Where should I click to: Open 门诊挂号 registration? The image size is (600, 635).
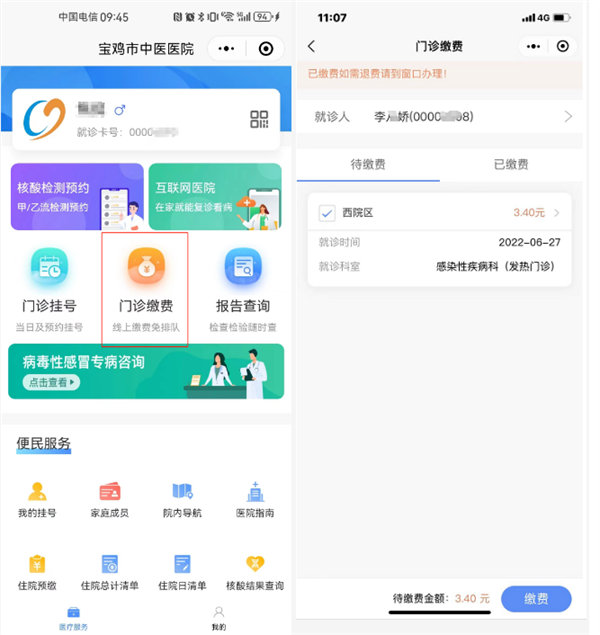pyautogui.click(x=49, y=283)
